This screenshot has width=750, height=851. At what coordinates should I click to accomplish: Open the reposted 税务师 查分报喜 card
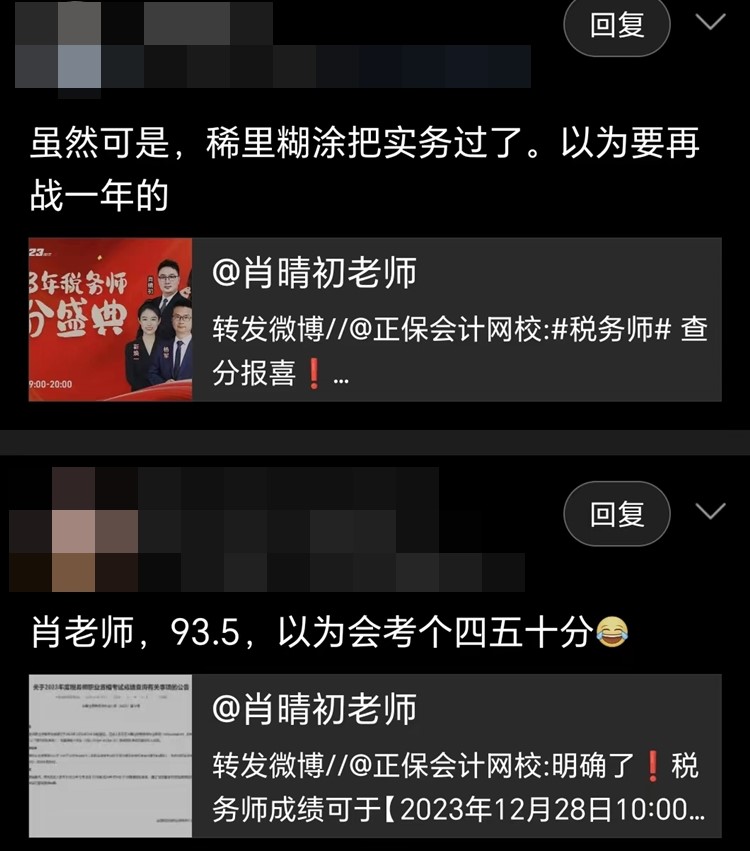click(374, 320)
